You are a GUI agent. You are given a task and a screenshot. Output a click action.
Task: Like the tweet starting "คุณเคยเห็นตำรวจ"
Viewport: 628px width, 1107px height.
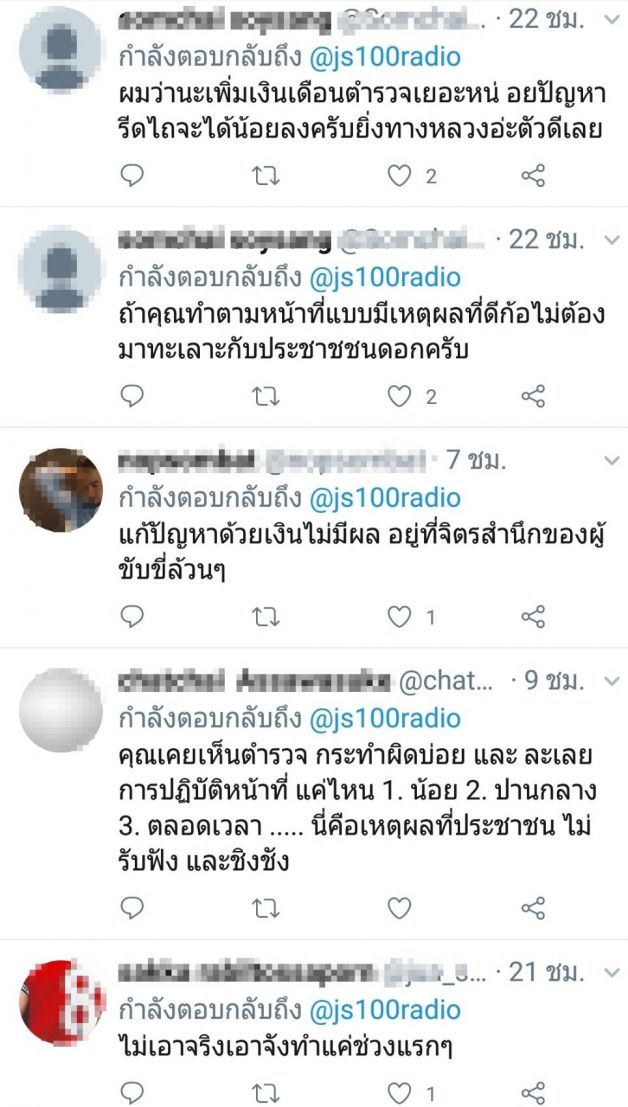399,908
